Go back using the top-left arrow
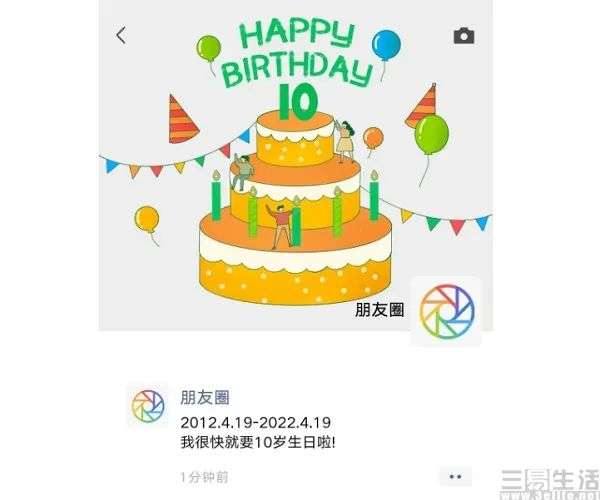Image resolution: width=600 pixels, height=500 pixels. (121, 36)
